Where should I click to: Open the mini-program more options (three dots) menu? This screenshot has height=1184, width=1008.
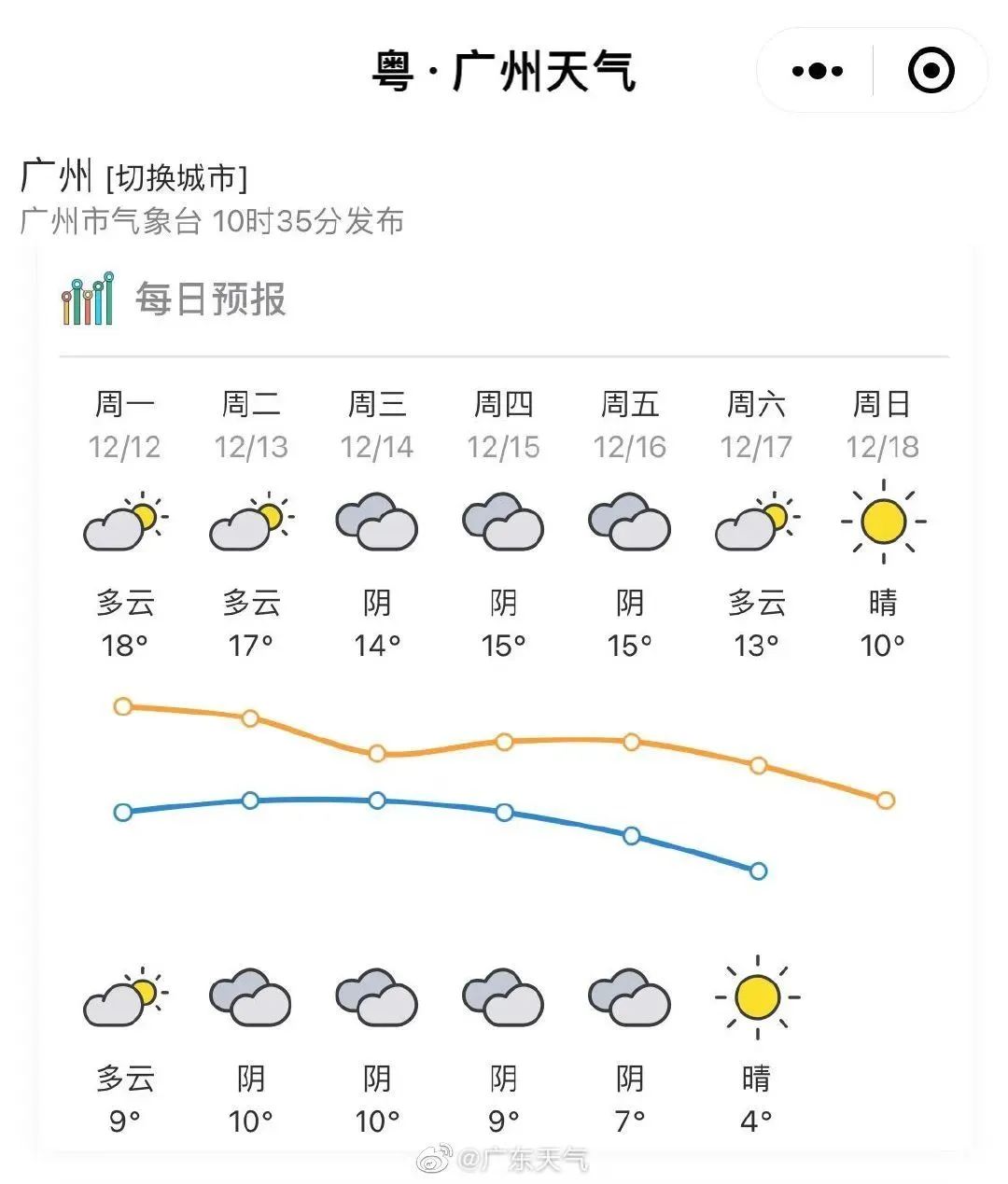pyautogui.click(x=816, y=69)
